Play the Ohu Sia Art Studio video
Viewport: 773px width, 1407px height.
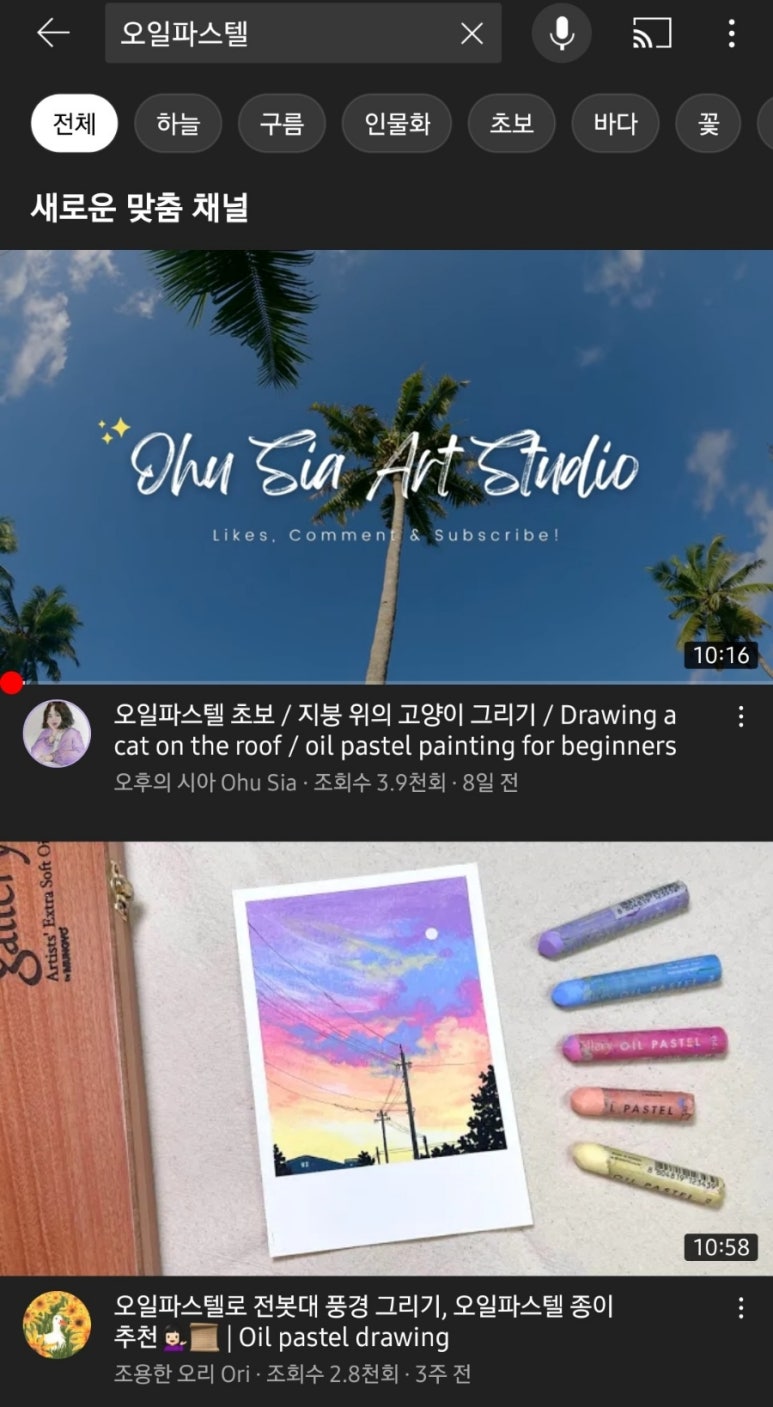tap(386, 466)
